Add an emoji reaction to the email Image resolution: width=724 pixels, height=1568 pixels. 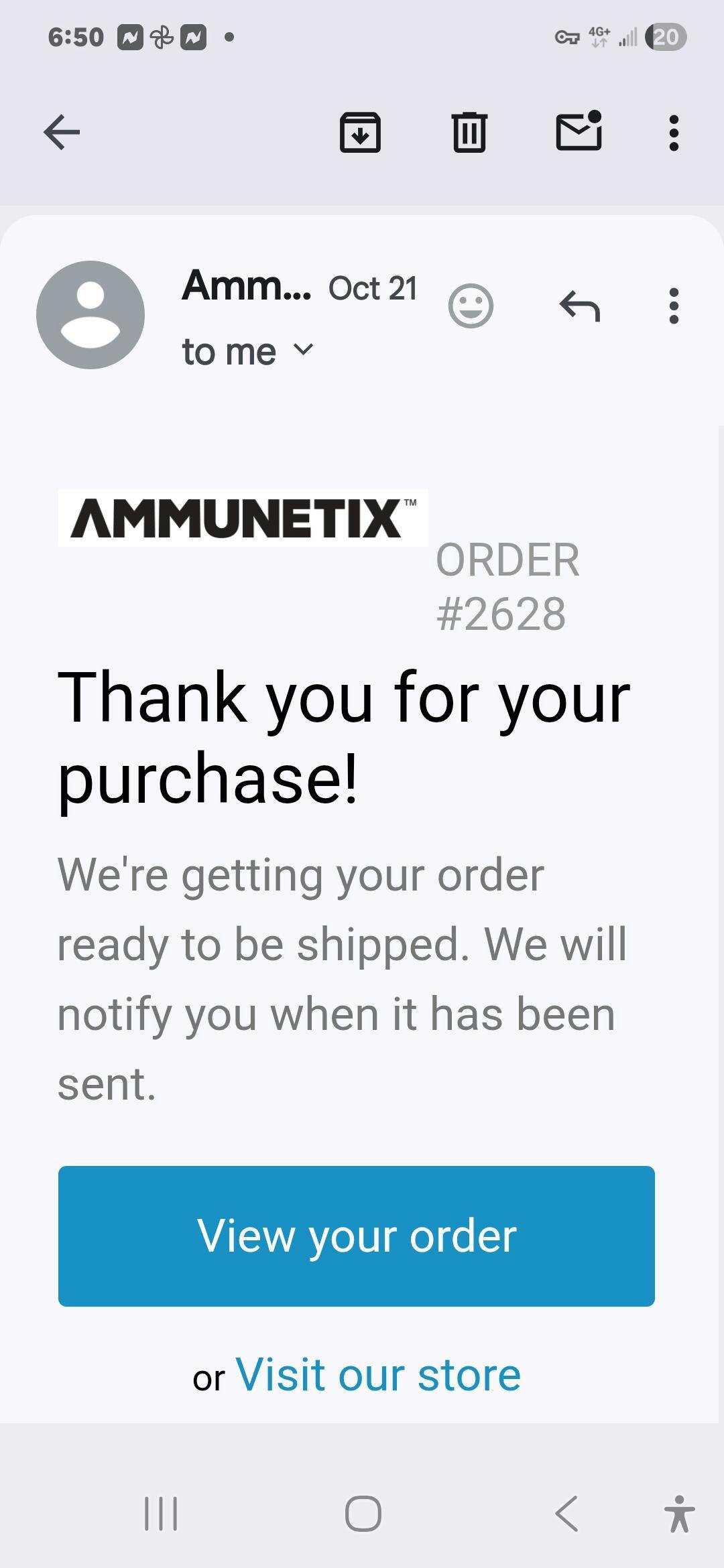pyautogui.click(x=471, y=306)
